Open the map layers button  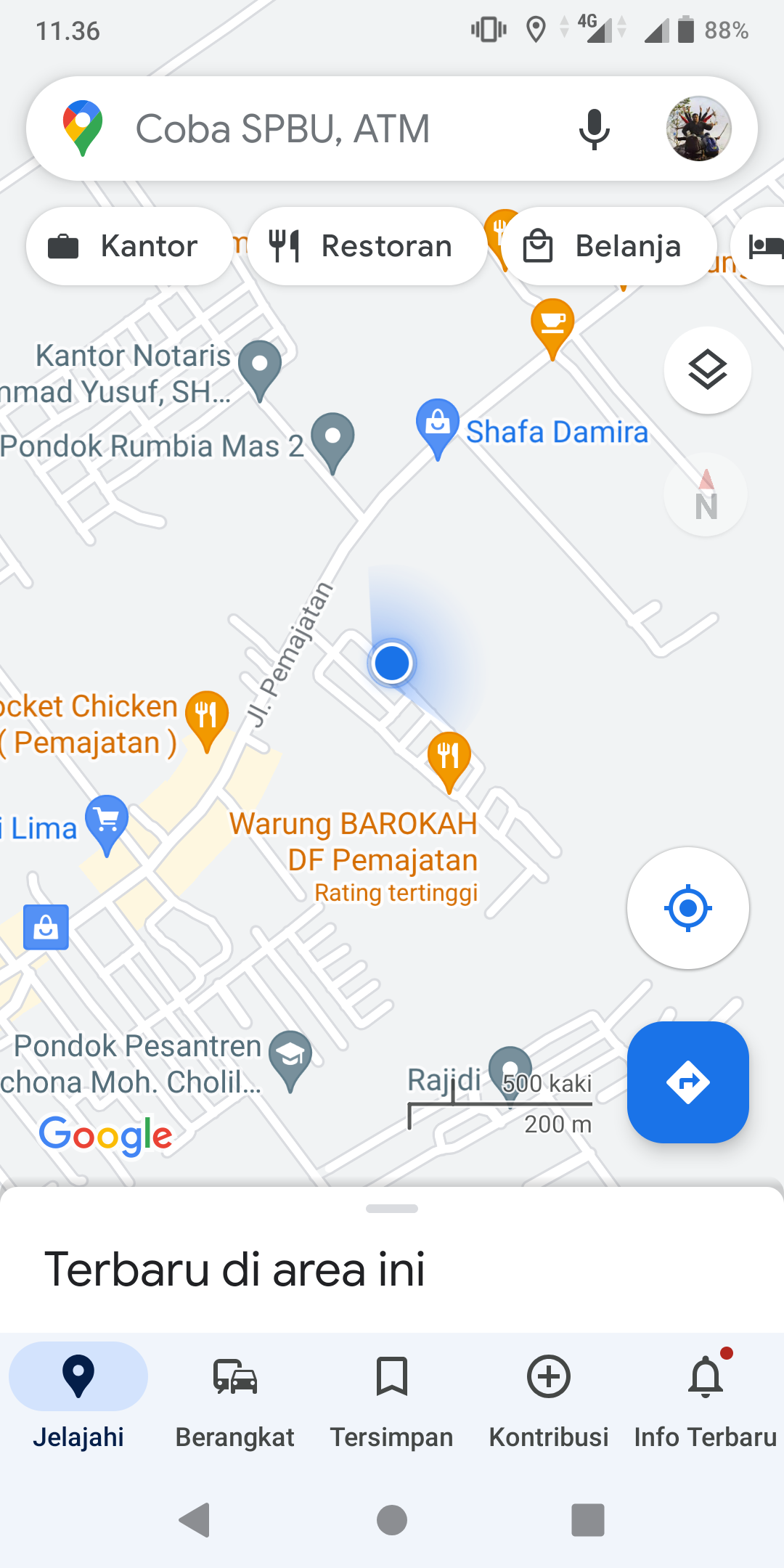point(707,370)
